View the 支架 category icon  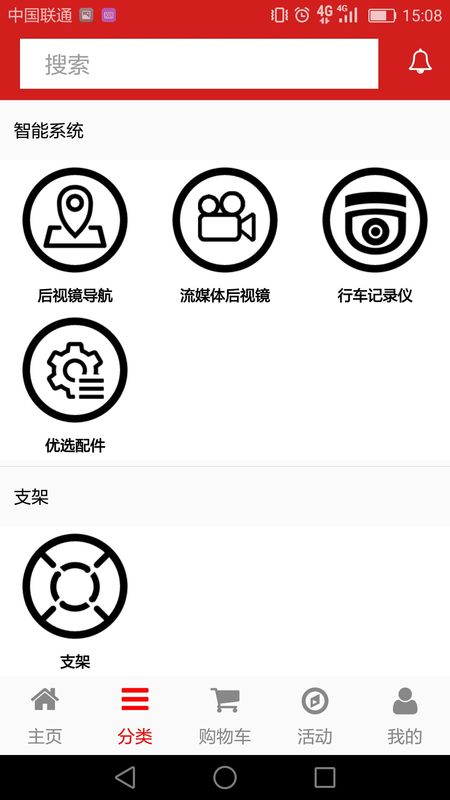75,586
